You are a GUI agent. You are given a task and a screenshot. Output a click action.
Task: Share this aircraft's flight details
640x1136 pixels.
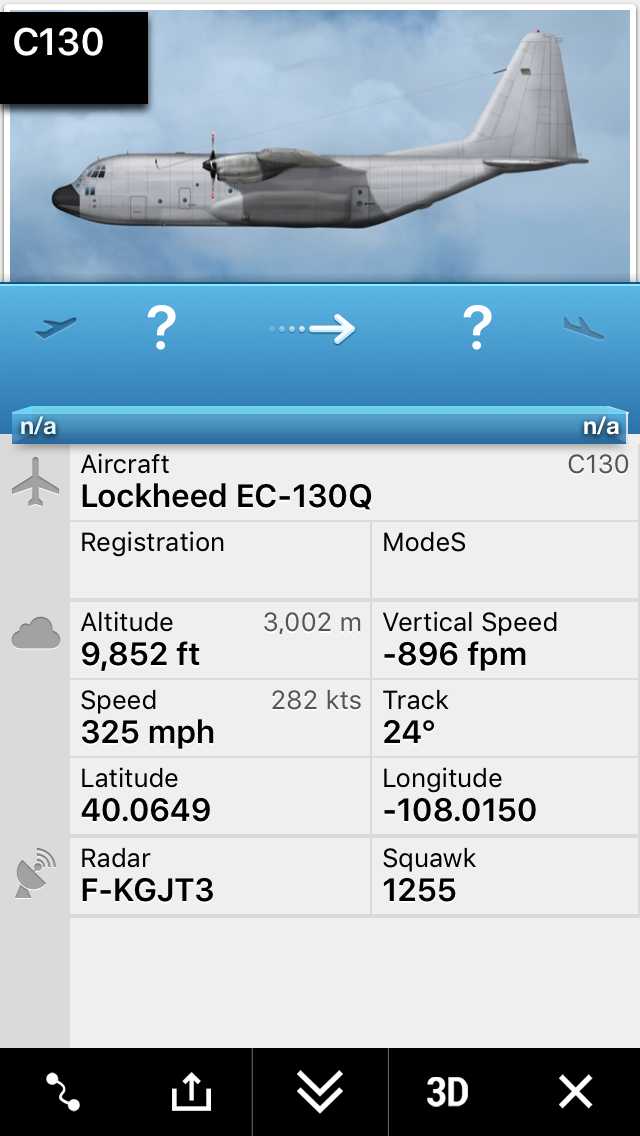click(x=191, y=1092)
